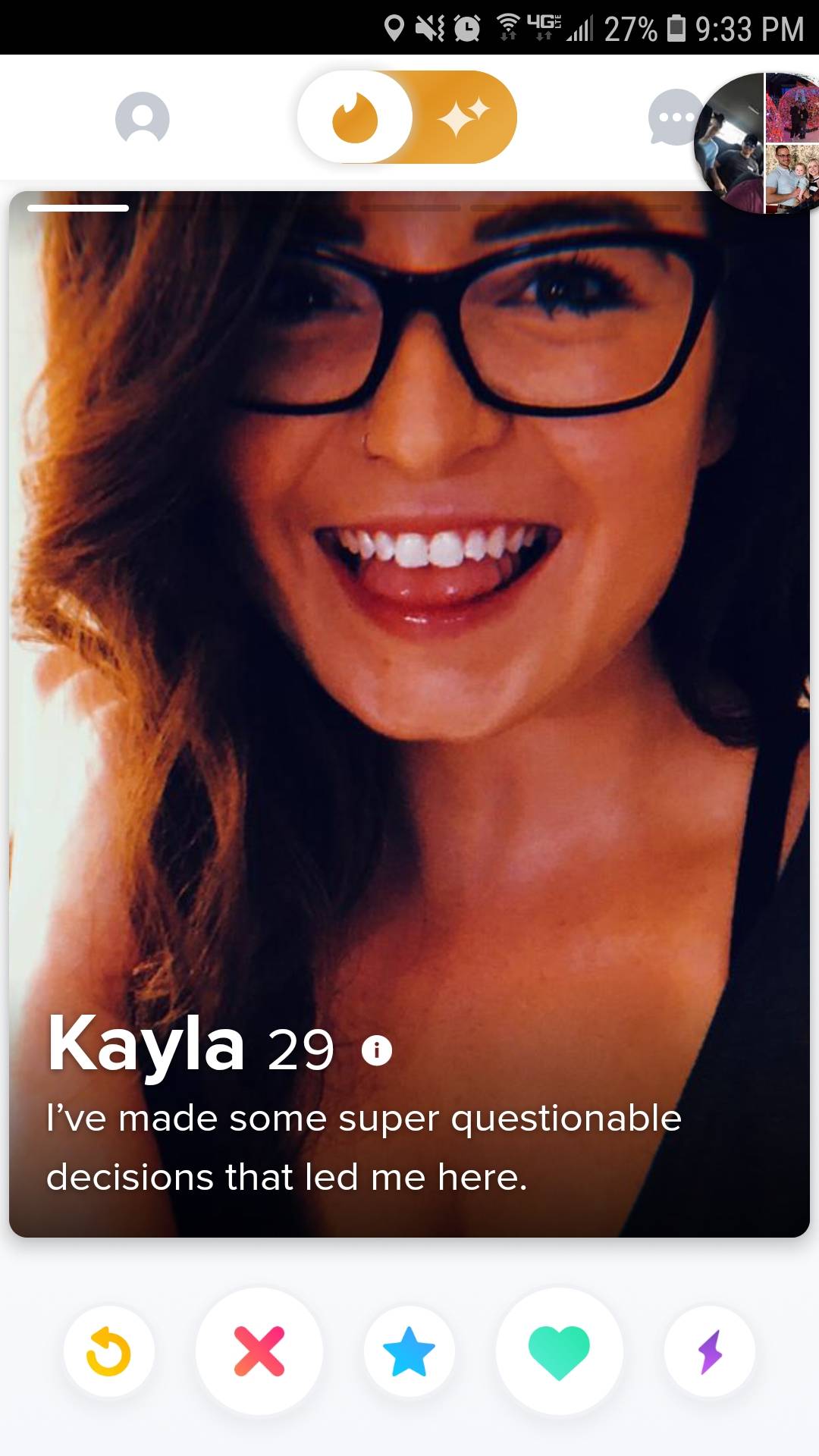Image resolution: width=819 pixels, height=1456 pixels.
Task: Super Like Kayla with the blue star
Action: (409, 1351)
